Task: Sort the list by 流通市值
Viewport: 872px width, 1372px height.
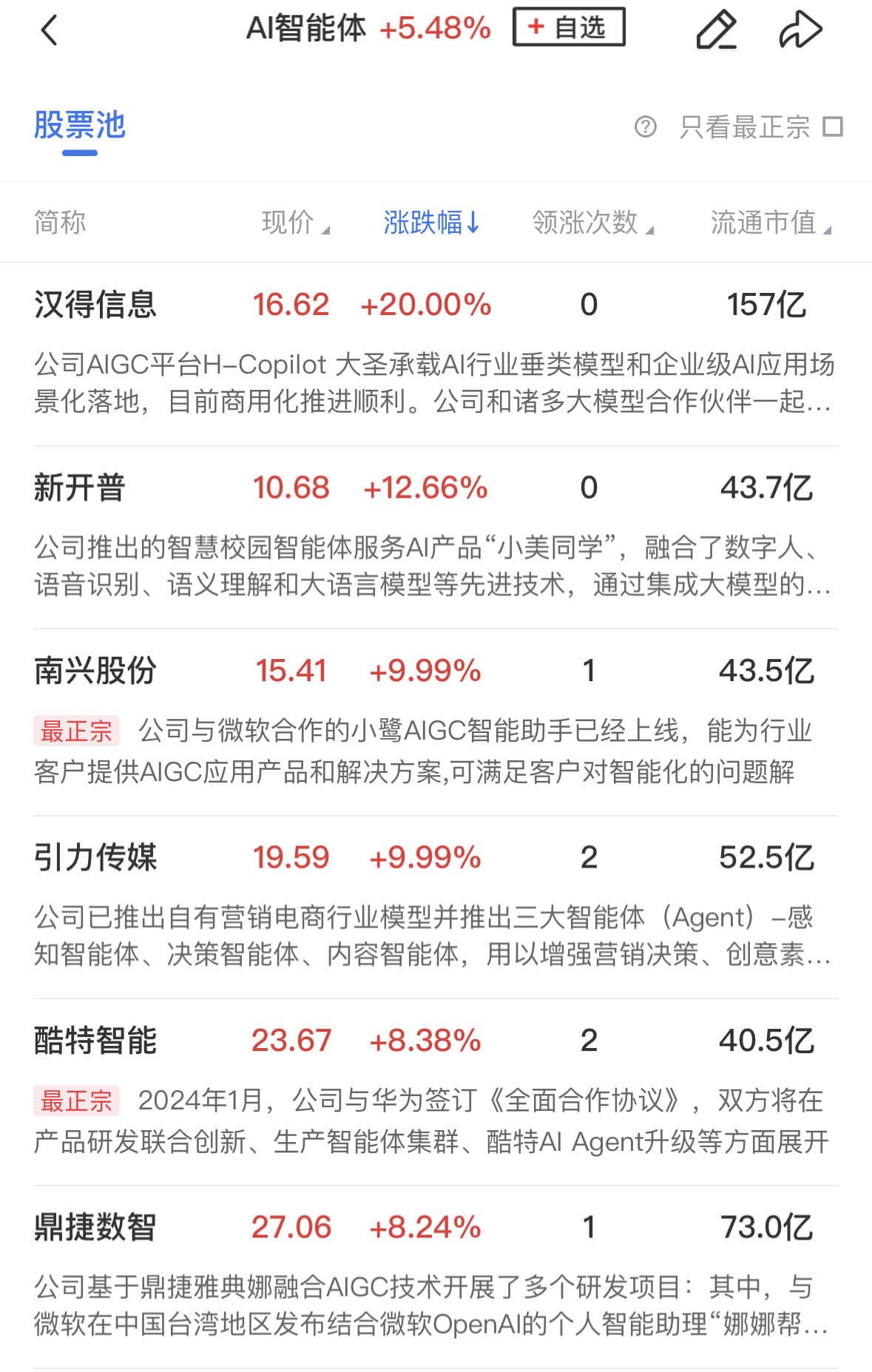Action: tap(769, 222)
